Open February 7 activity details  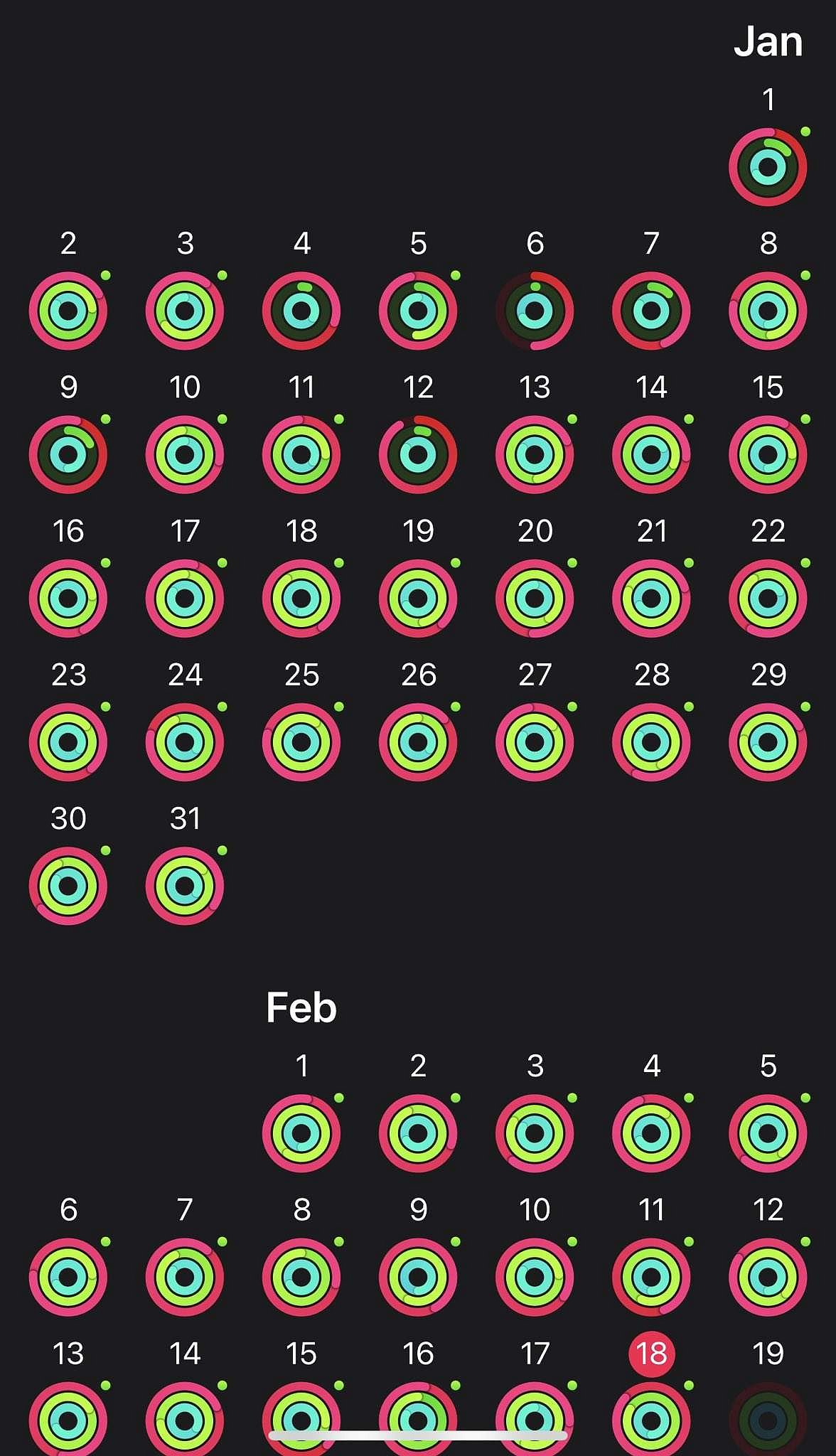click(185, 1276)
